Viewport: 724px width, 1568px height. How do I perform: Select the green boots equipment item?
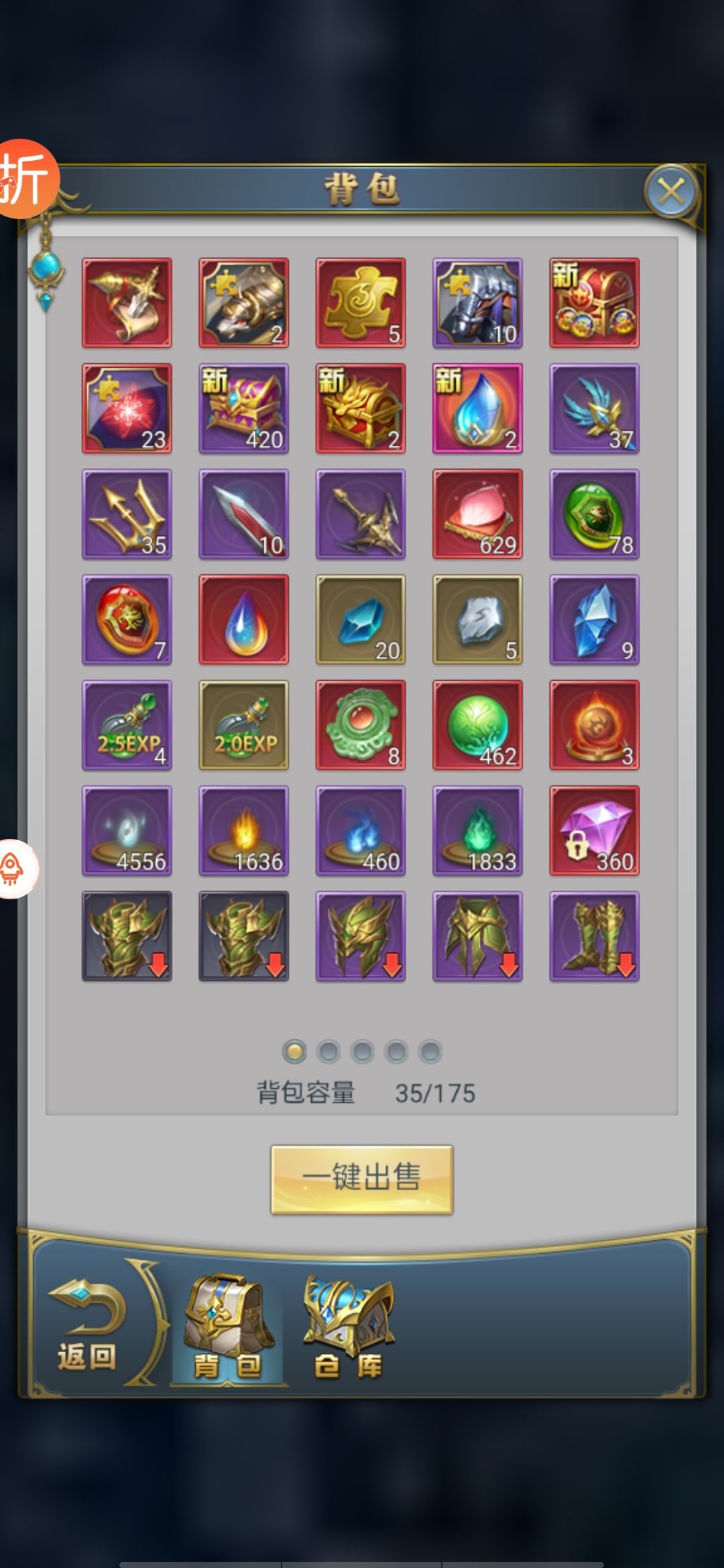point(594,936)
